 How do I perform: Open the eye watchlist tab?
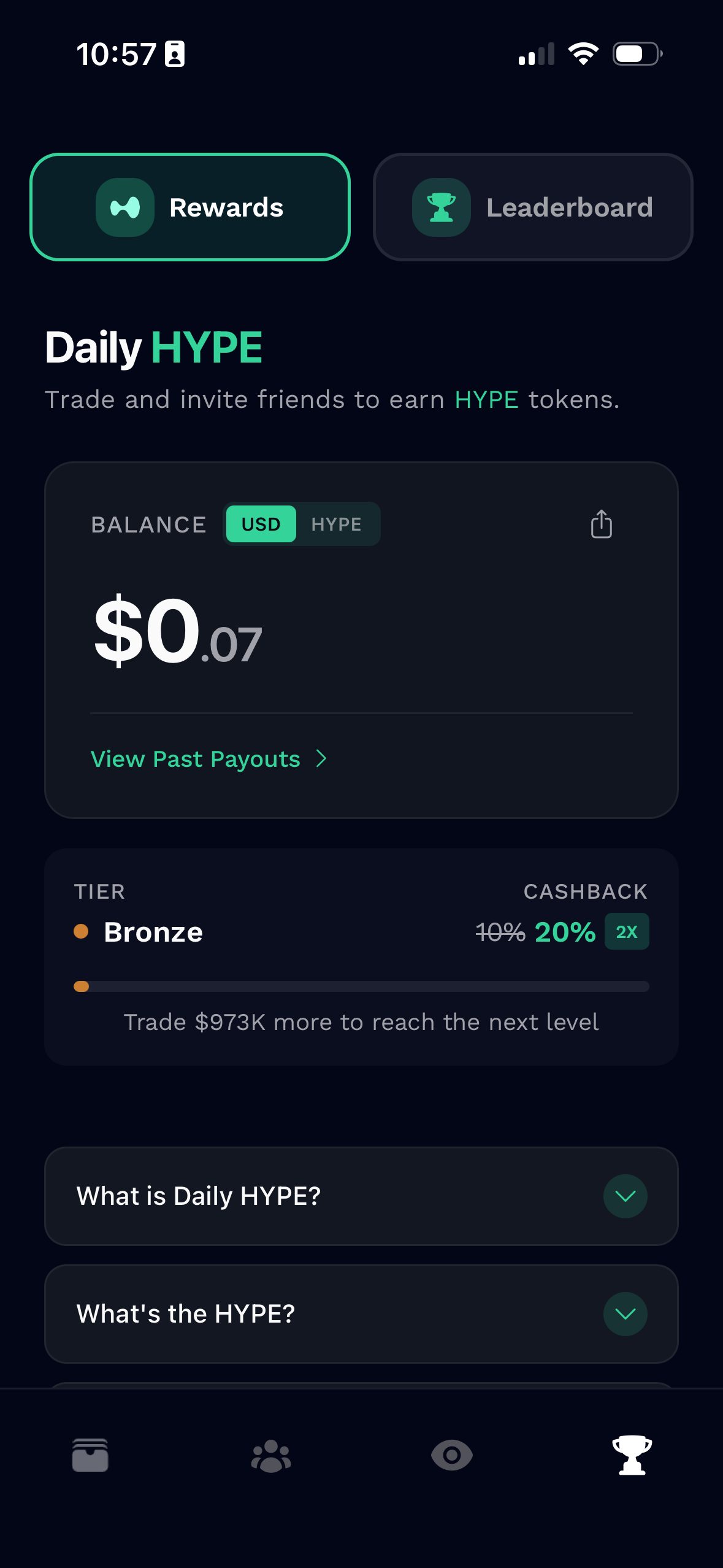451,1455
